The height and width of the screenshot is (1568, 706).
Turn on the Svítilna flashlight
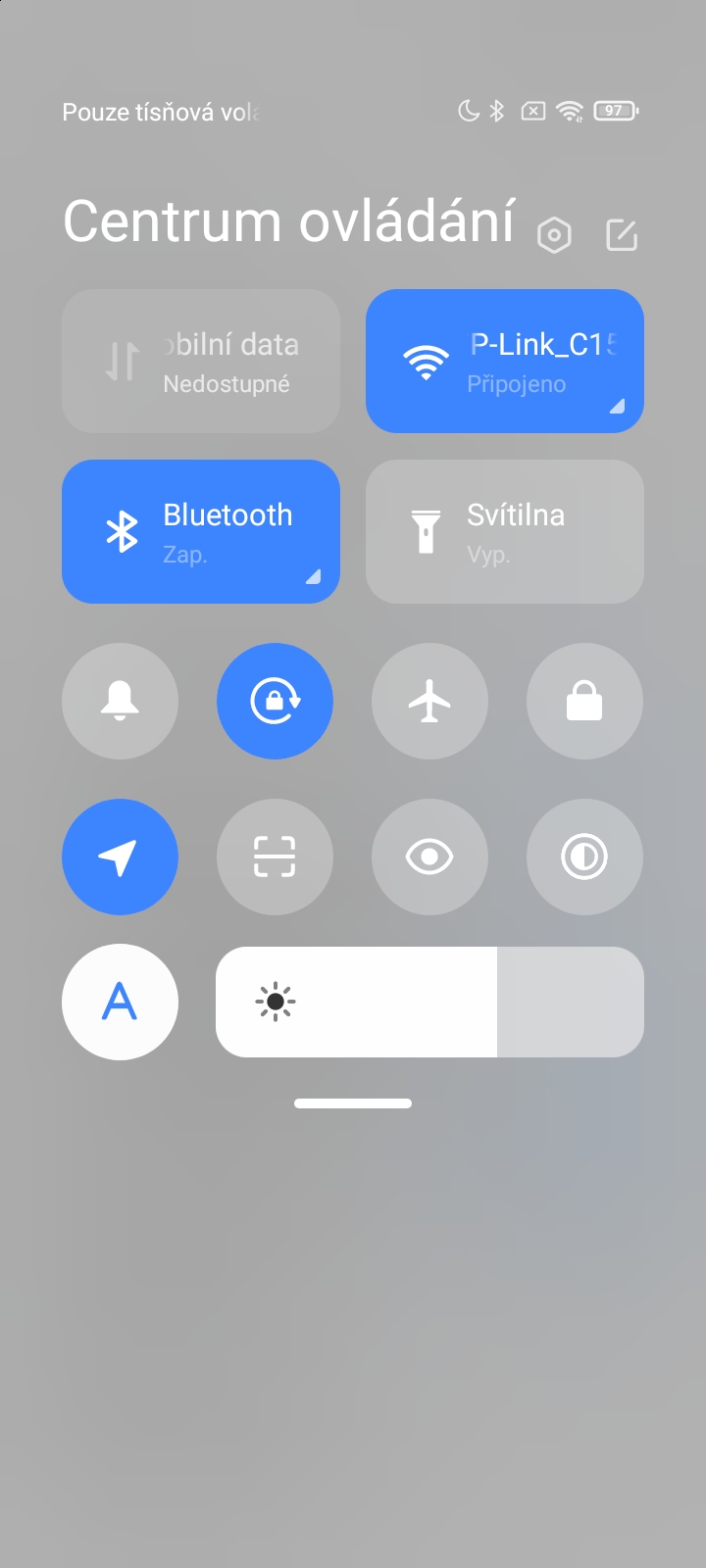pyautogui.click(x=504, y=531)
